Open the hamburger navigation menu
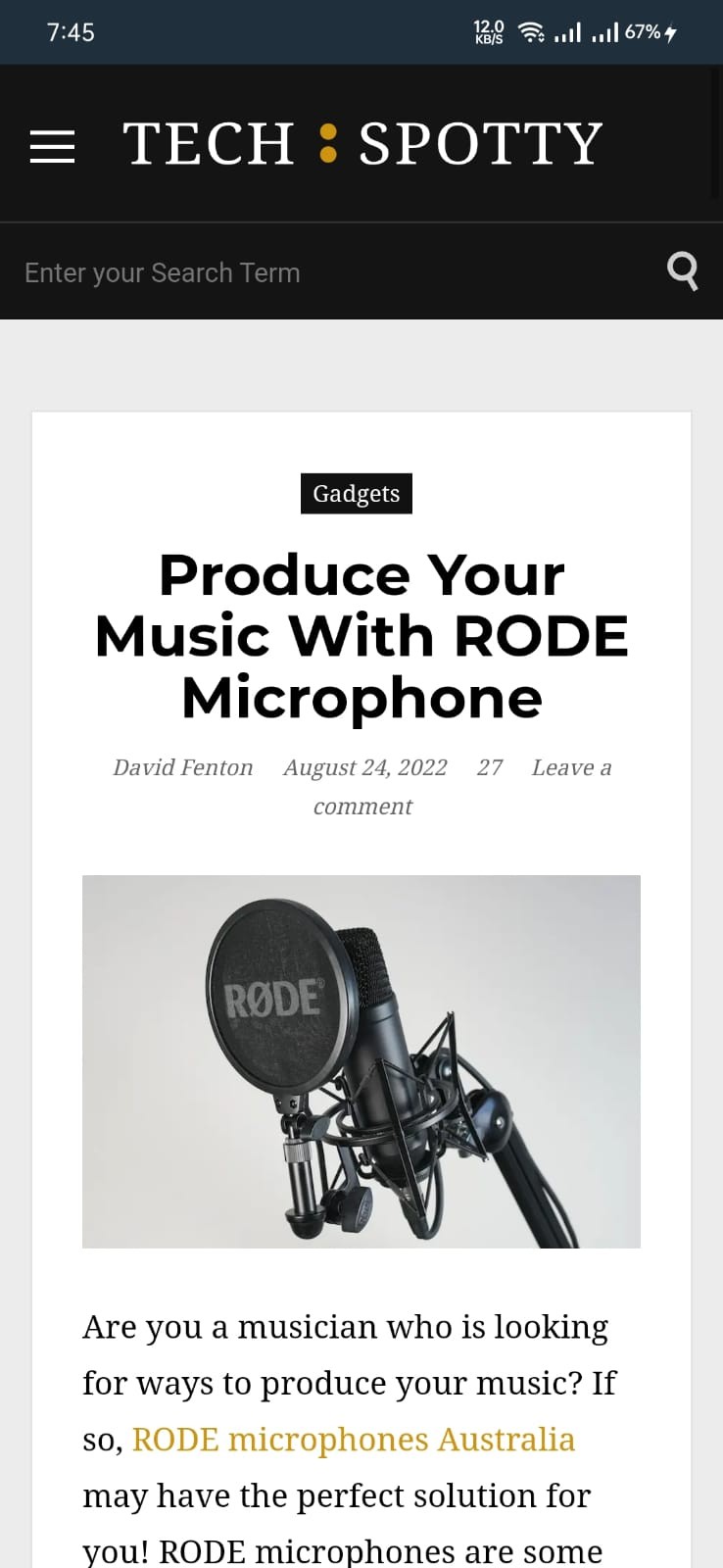This screenshot has height=1568, width=723. tap(52, 145)
